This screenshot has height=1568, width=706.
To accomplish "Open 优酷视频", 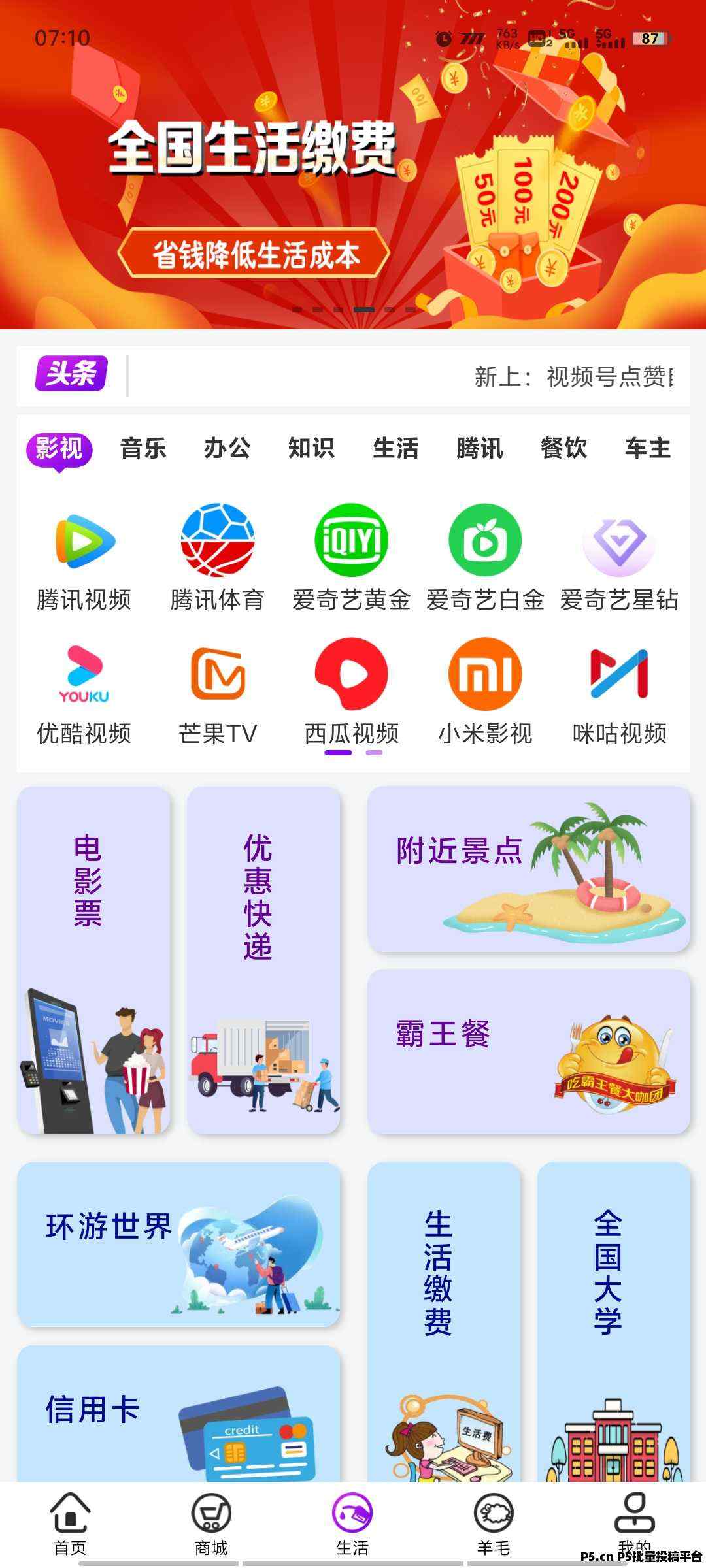I will click(84, 693).
